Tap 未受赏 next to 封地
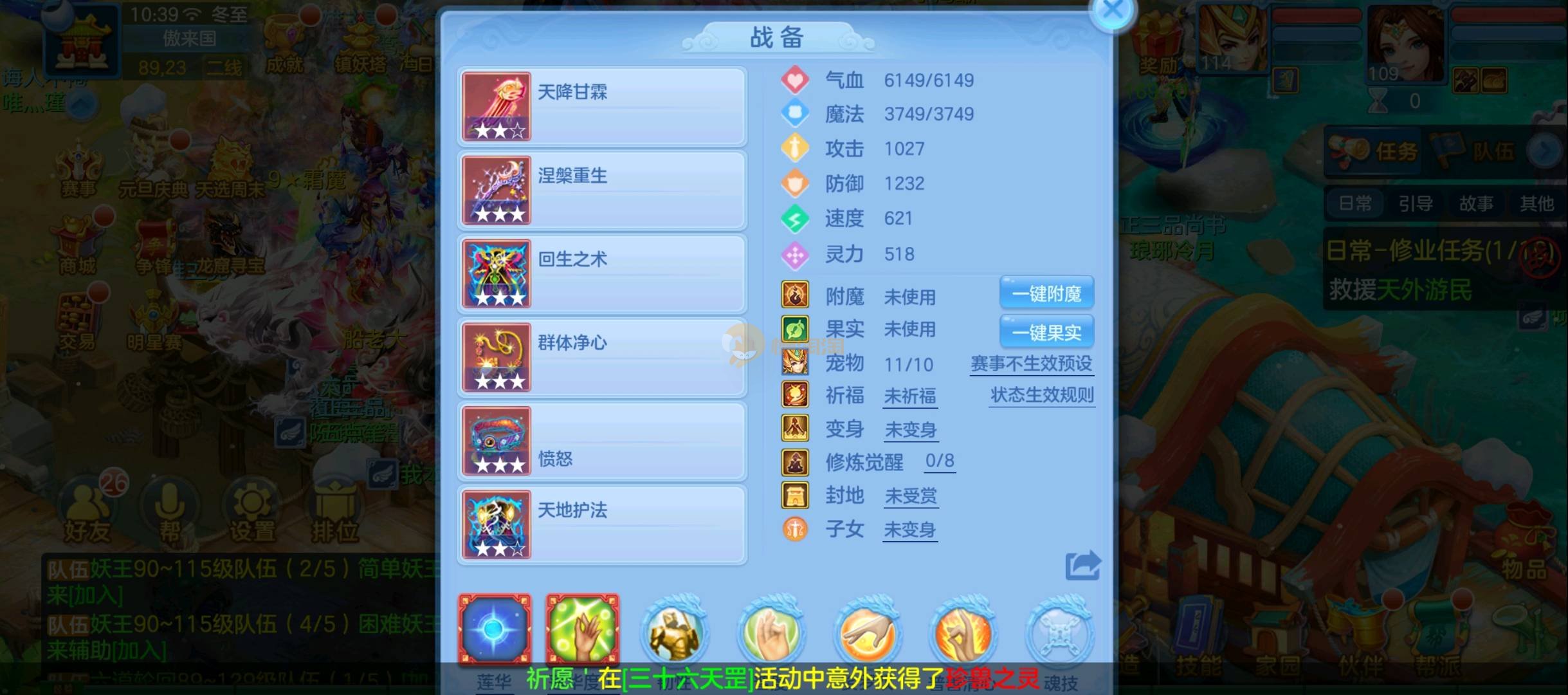This screenshot has height=695, width=1568. click(911, 496)
